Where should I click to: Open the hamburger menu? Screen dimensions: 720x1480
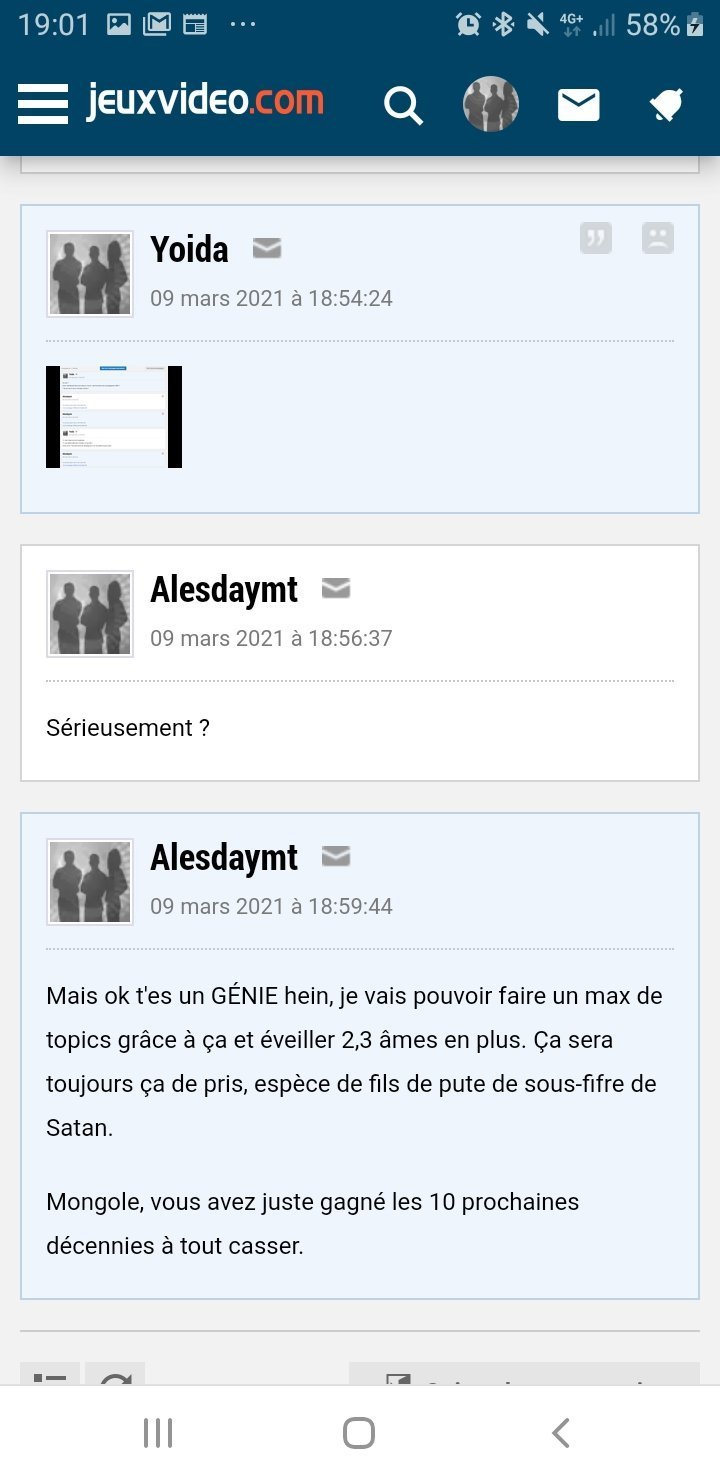click(43, 104)
